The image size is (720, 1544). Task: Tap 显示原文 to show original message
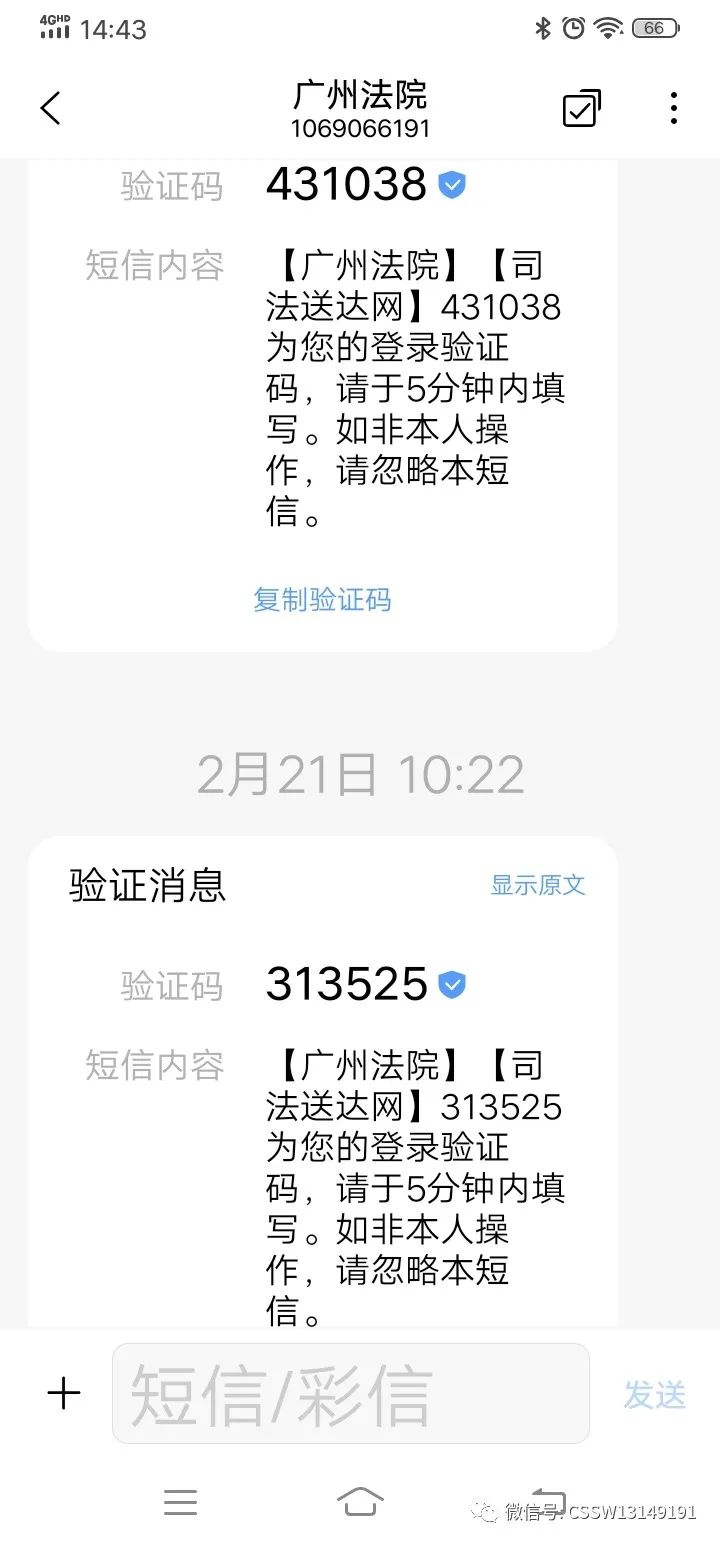[x=537, y=884]
